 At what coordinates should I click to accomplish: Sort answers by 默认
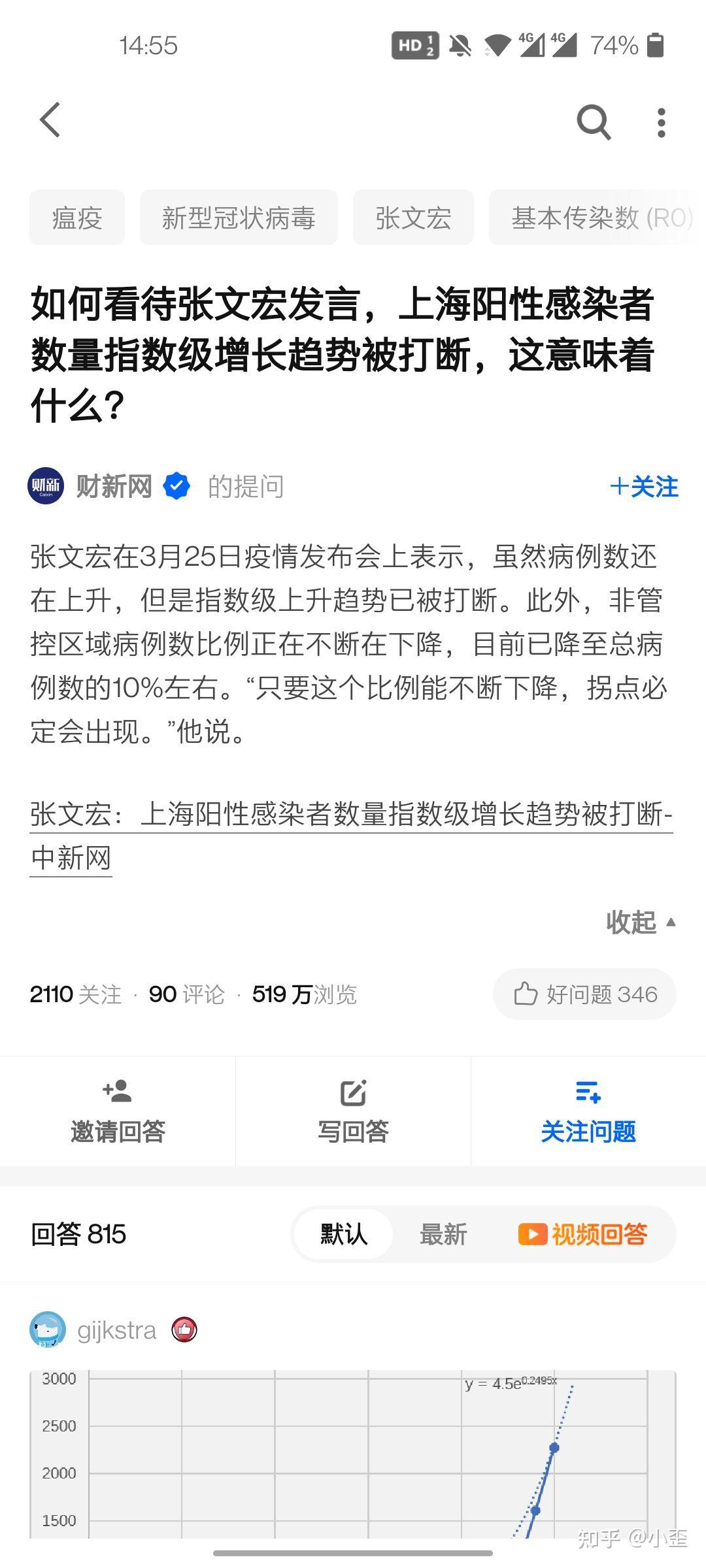pyautogui.click(x=344, y=1234)
